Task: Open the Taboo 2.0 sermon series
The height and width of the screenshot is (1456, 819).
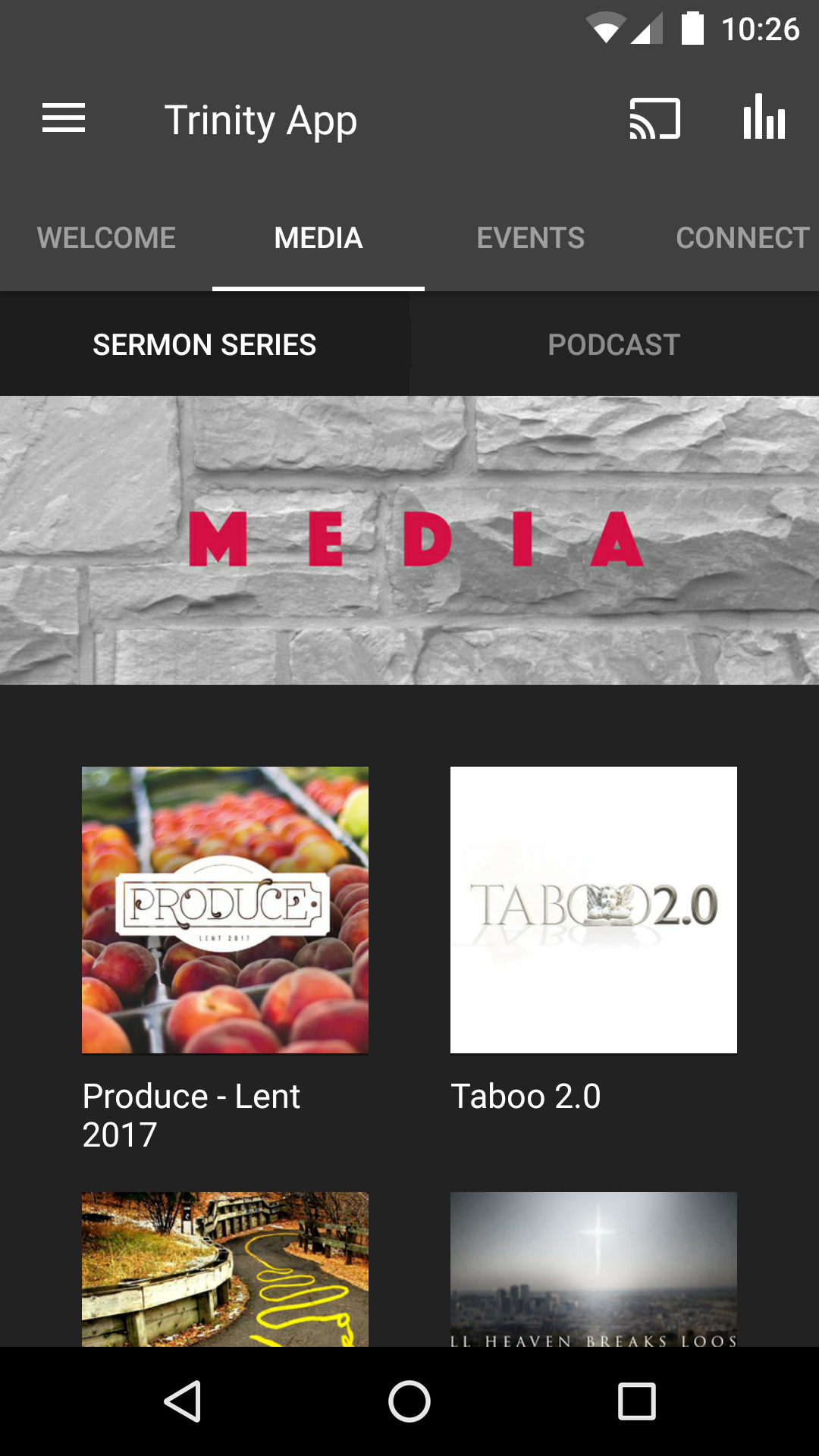Action: point(593,908)
